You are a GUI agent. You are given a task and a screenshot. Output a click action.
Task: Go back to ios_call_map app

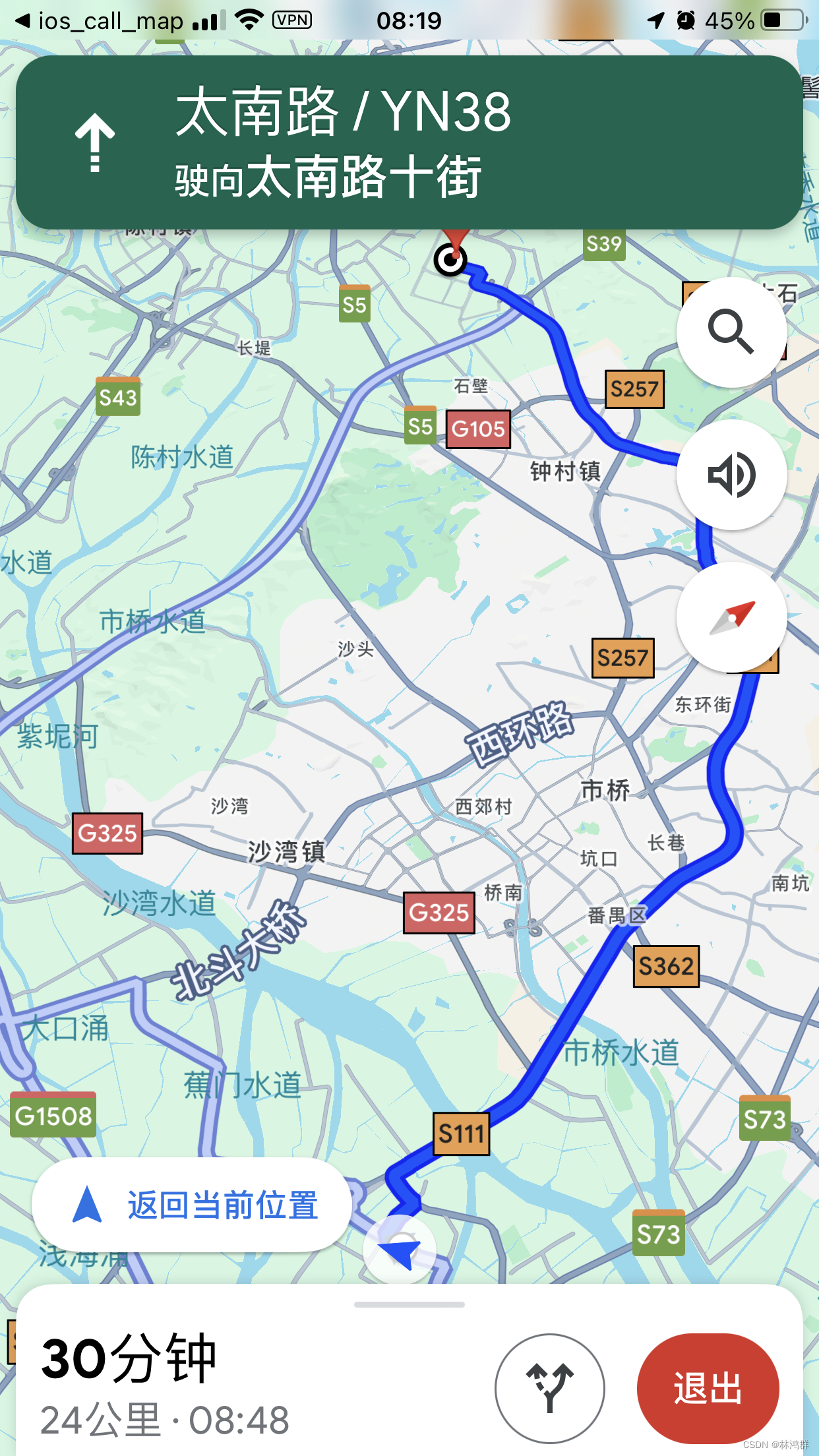coord(99,20)
